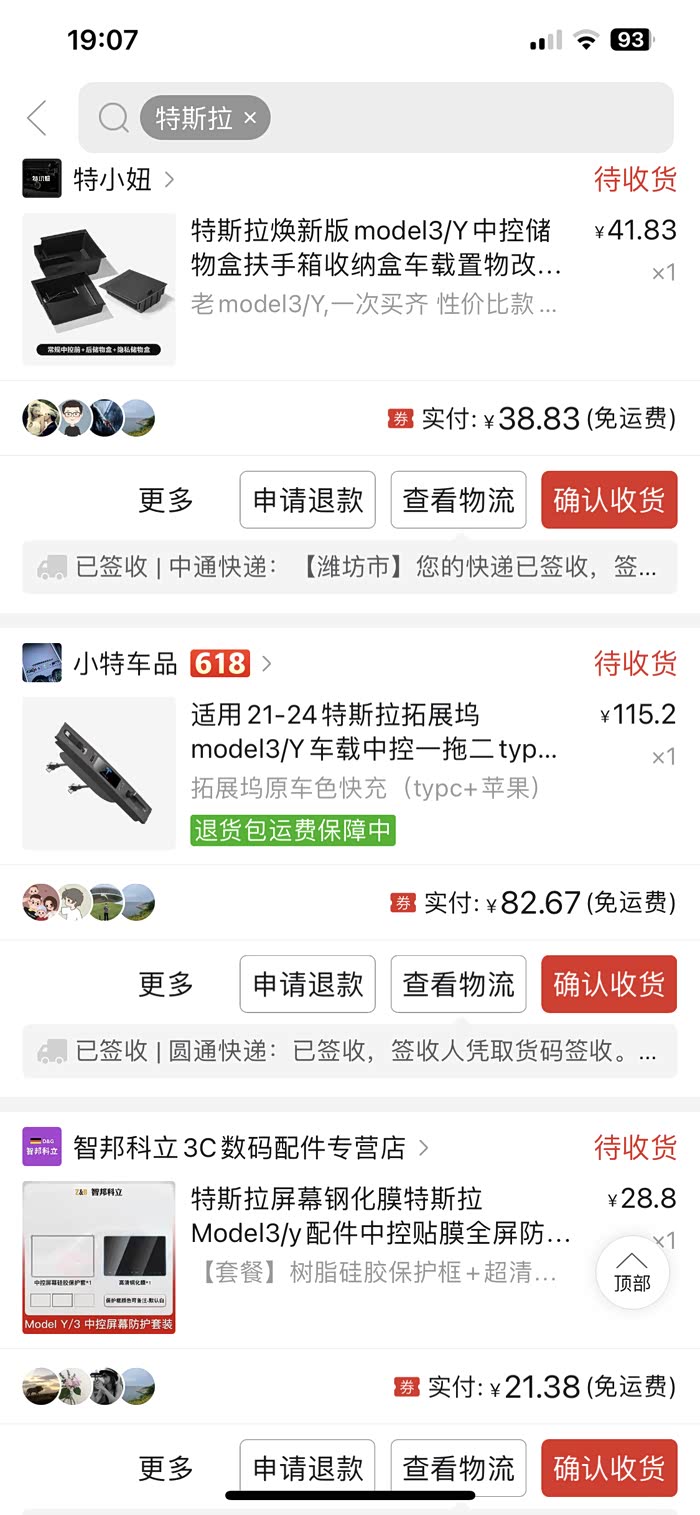The height and width of the screenshot is (1515, 700).
Task: Open the 中控储物盒 order item
Action: [350, 288]
